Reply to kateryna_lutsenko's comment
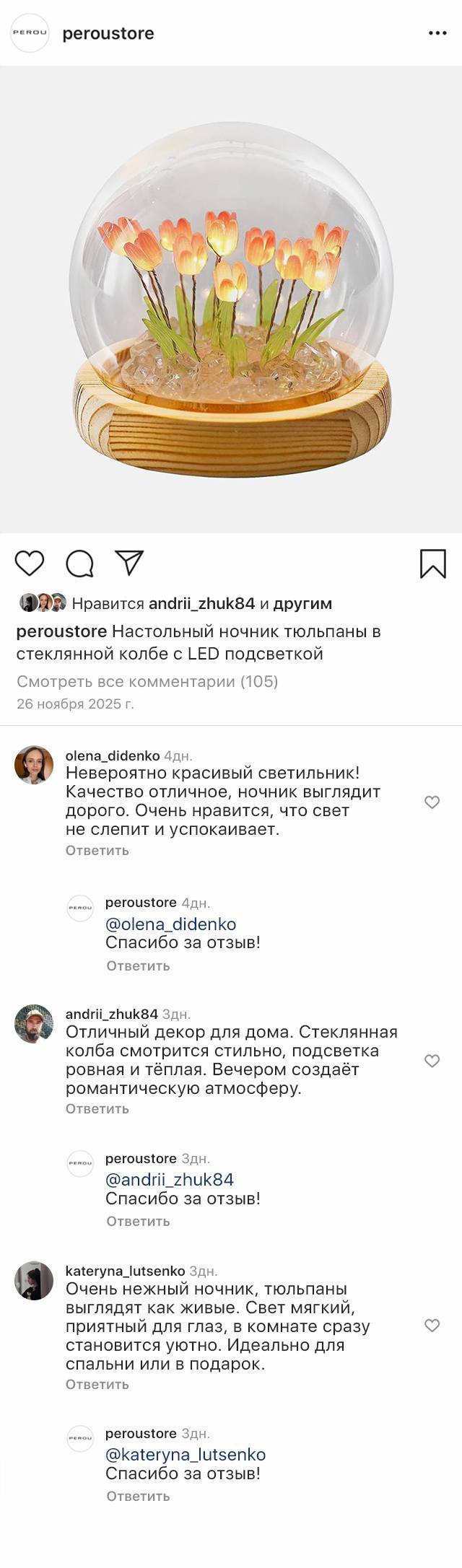Image resolution: width=462 pixels, height=1568 pixels. (97, 1384)
